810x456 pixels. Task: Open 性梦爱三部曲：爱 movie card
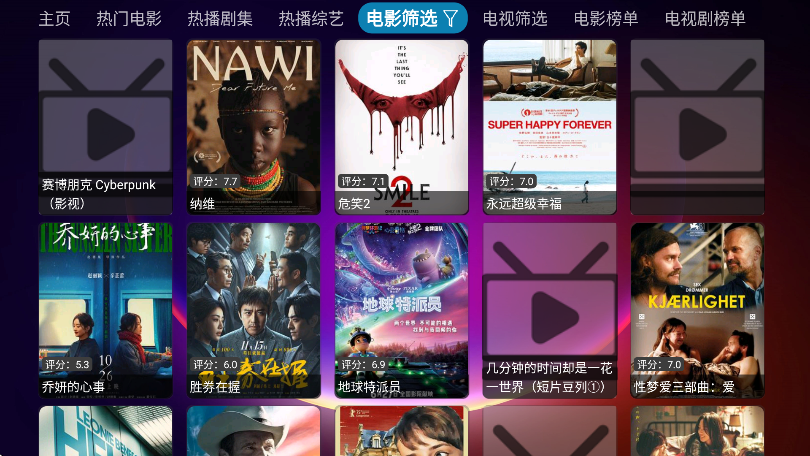pyautogui.click(x=697, y=310)
